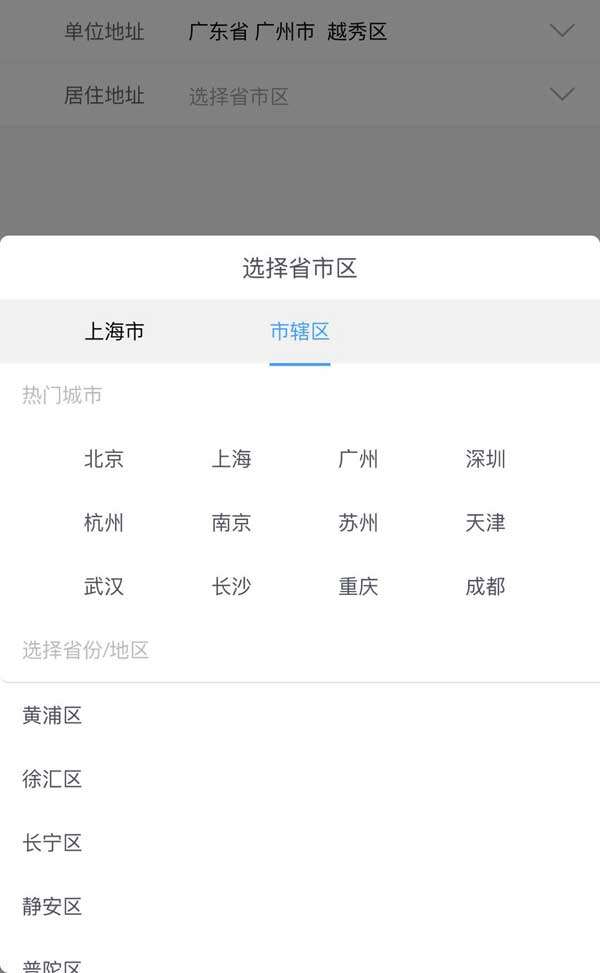Open the 居住地址 region picker
Image resolution: width=600 pixels, height=973 pixels.
(x=562, y=96)
